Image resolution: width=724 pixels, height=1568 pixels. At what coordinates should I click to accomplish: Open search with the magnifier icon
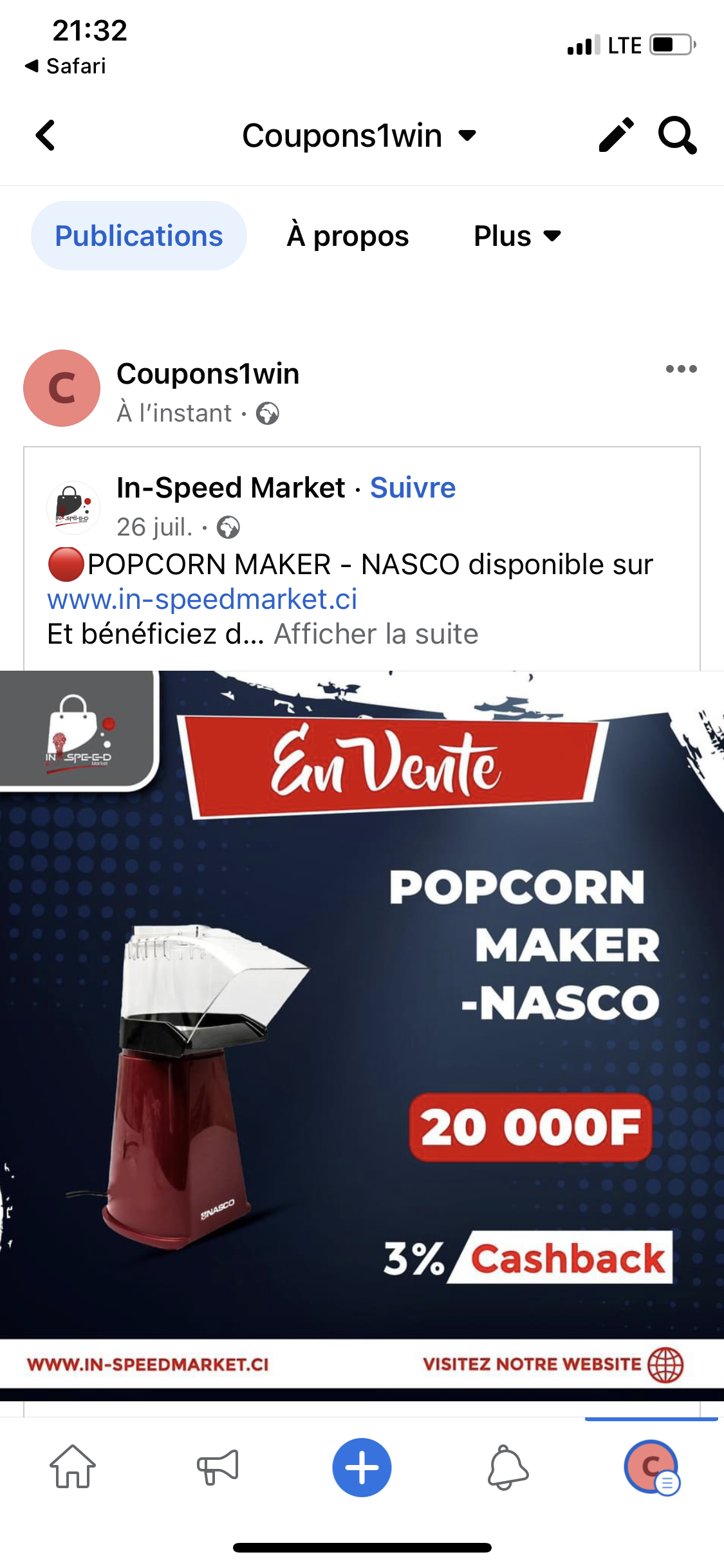677,135
